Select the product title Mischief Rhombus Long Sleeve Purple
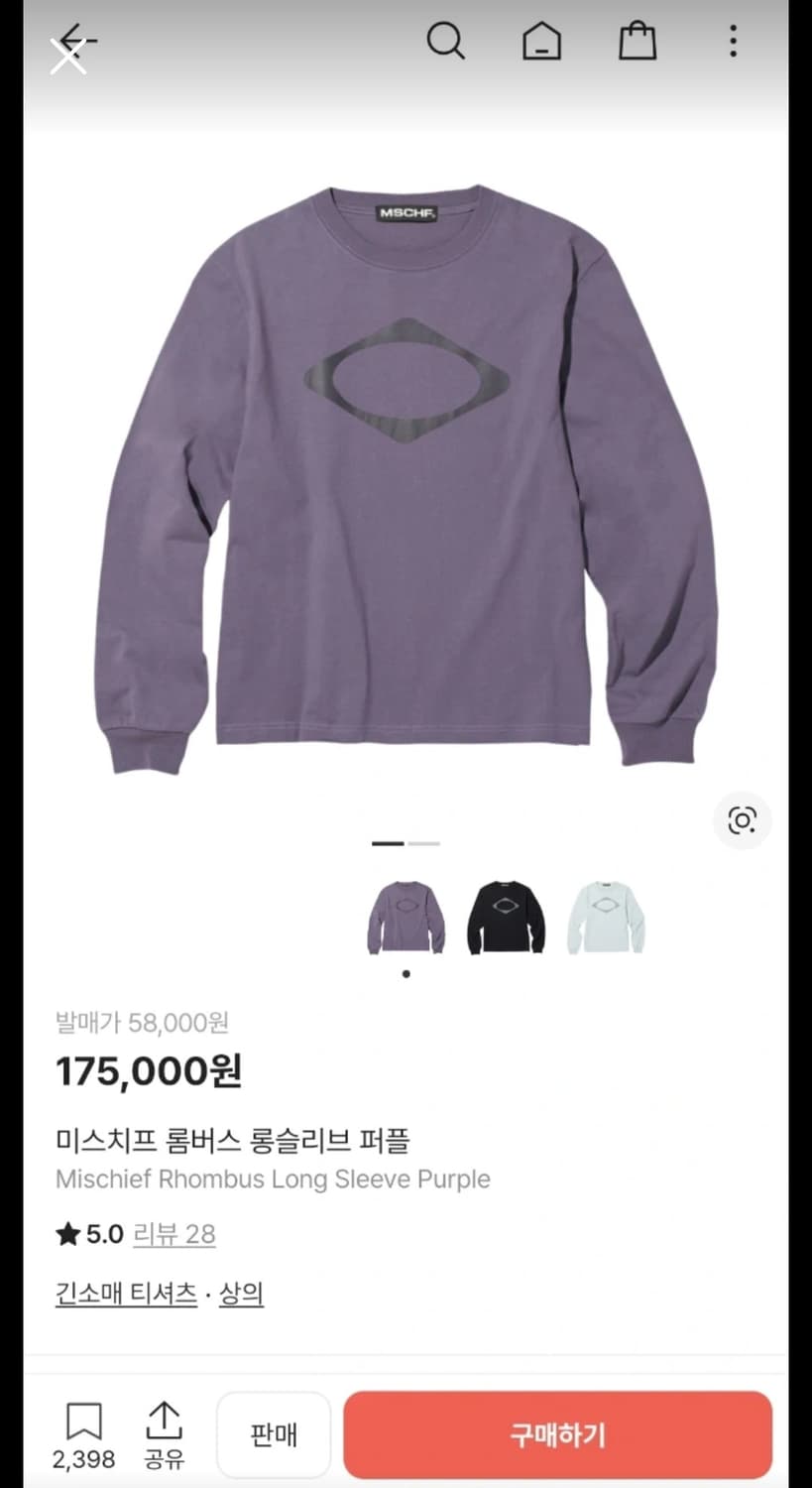 [x=274, y=1178]
